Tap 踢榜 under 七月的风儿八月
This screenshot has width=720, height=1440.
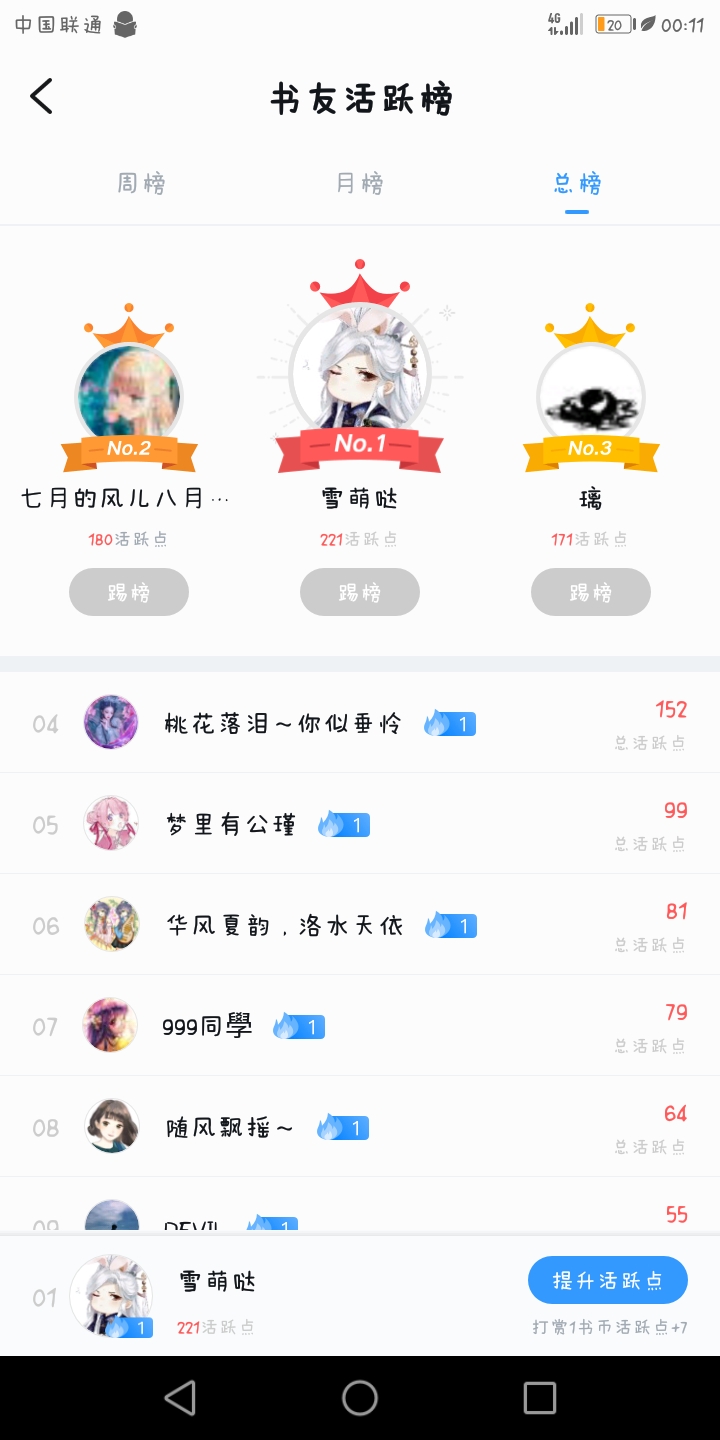(129, 592)
